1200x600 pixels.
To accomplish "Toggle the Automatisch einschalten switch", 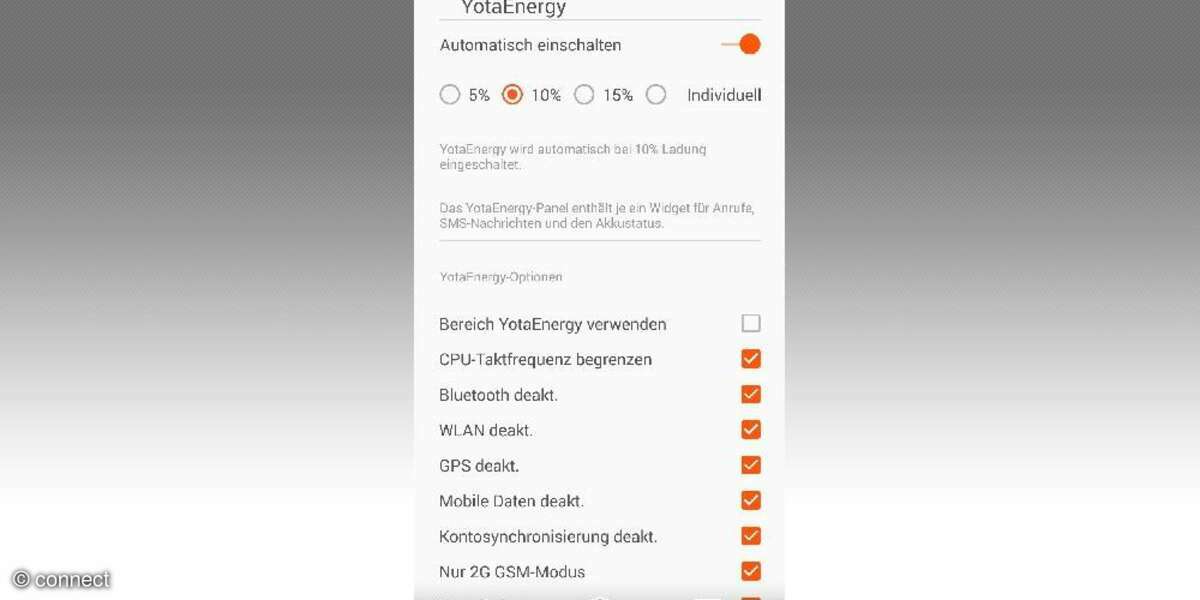I will click(741, 45).
